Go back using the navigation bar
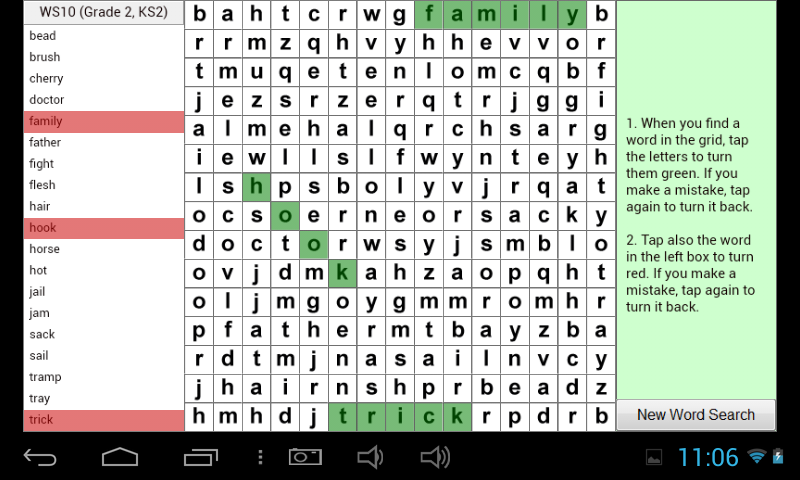Image resolution: width=800 pixels, height=480 pixels. [40, 458]
